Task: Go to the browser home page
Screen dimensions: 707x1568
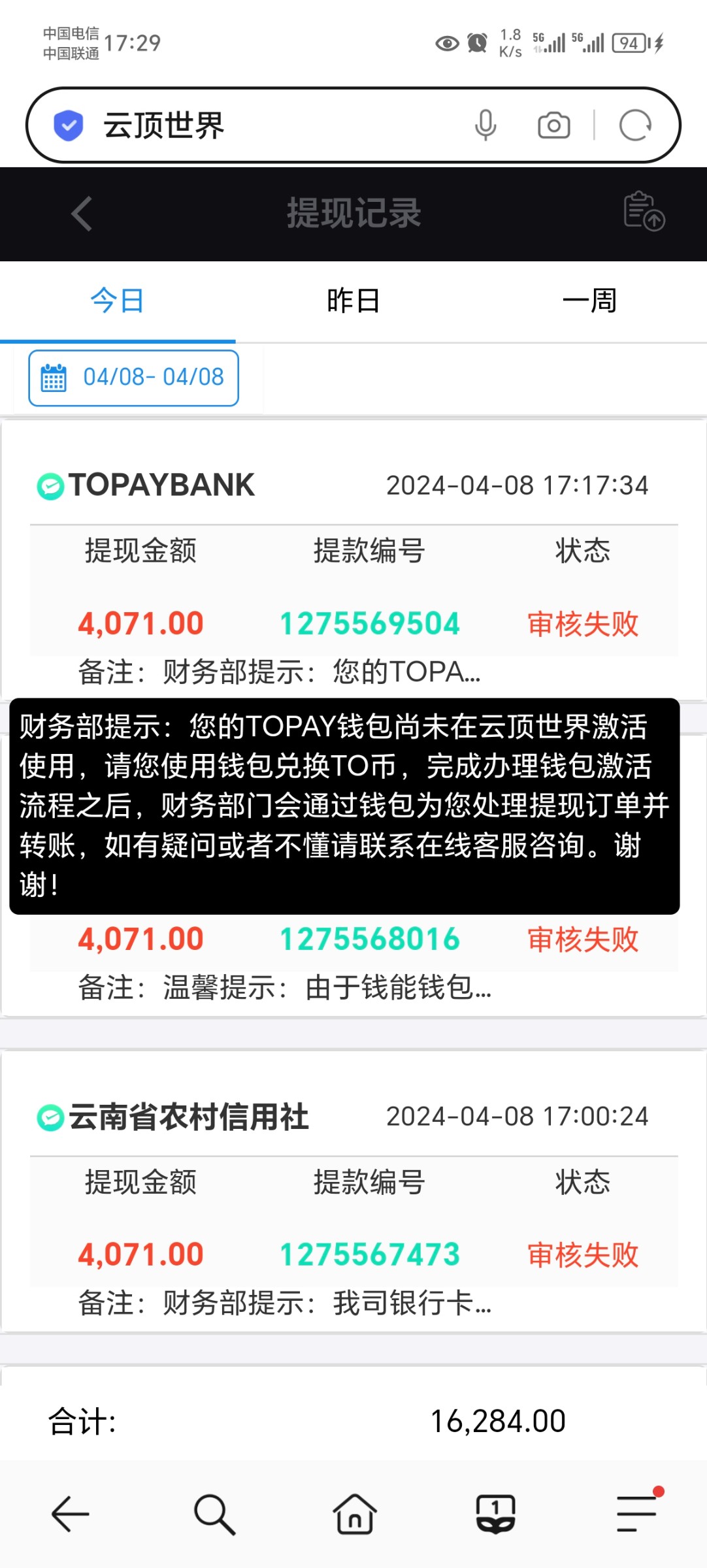Action: click(x=354, y=1513)
